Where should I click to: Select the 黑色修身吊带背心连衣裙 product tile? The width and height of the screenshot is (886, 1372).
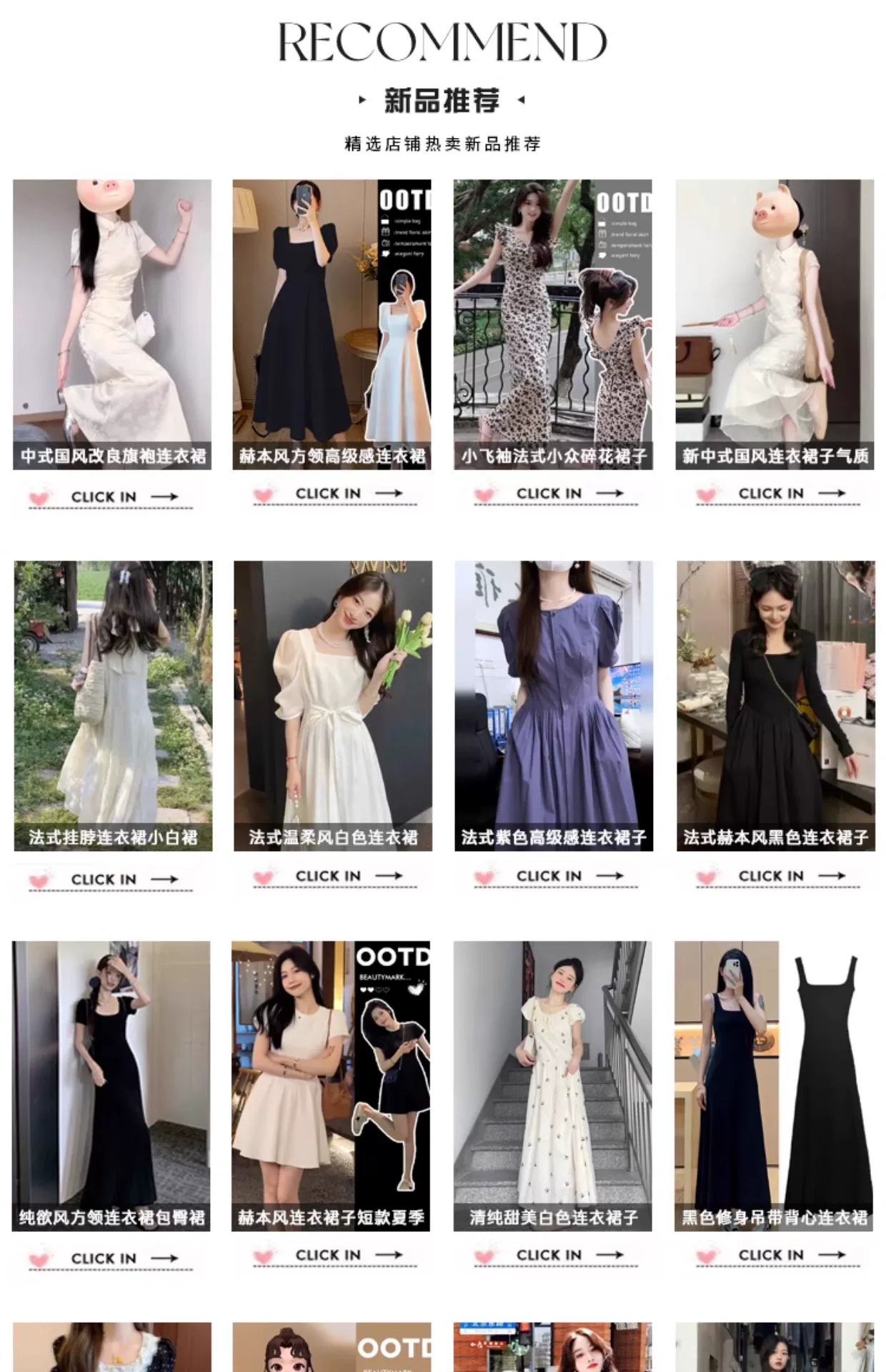[x=774, y=1085]
